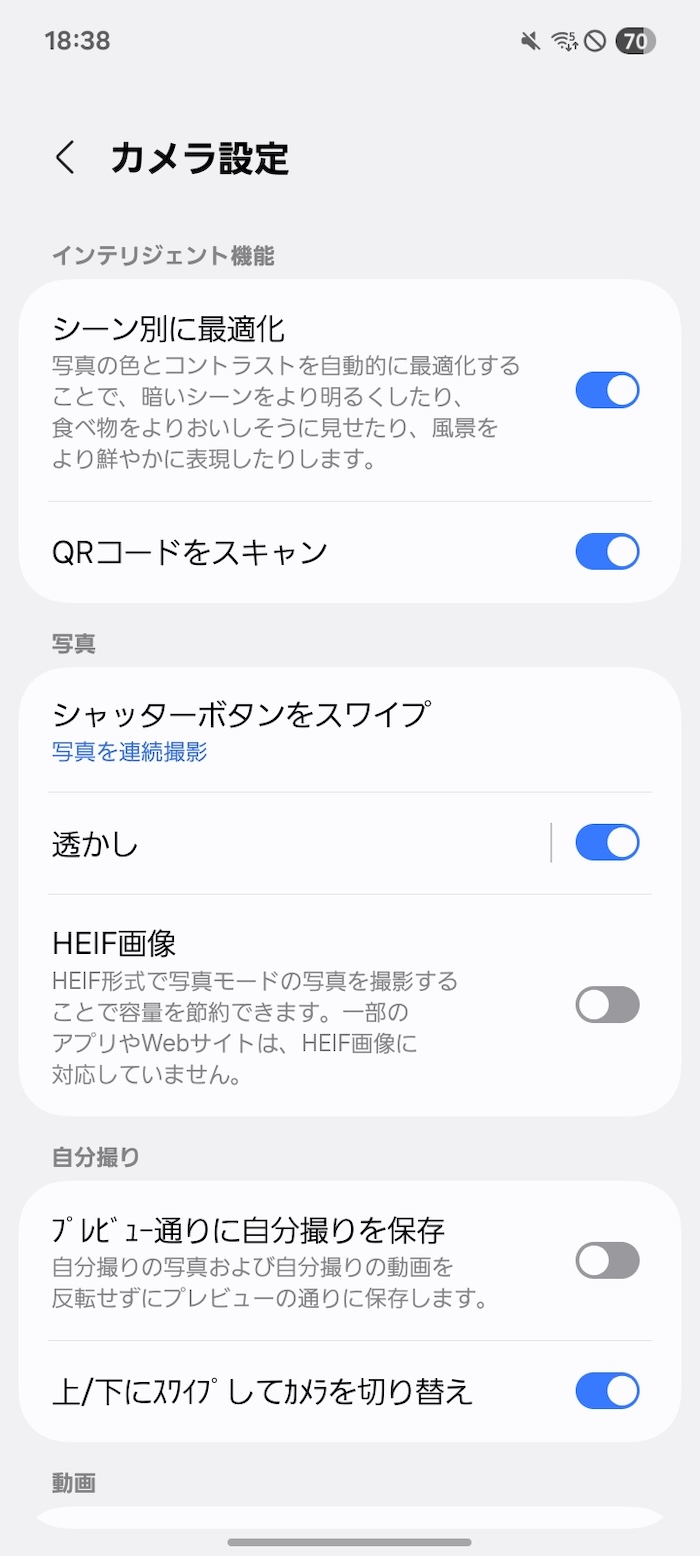Enable プレビュー通りに自分撮りを保存 switch
This screenshot has width=700, height=1556.
coord(607,1261)
